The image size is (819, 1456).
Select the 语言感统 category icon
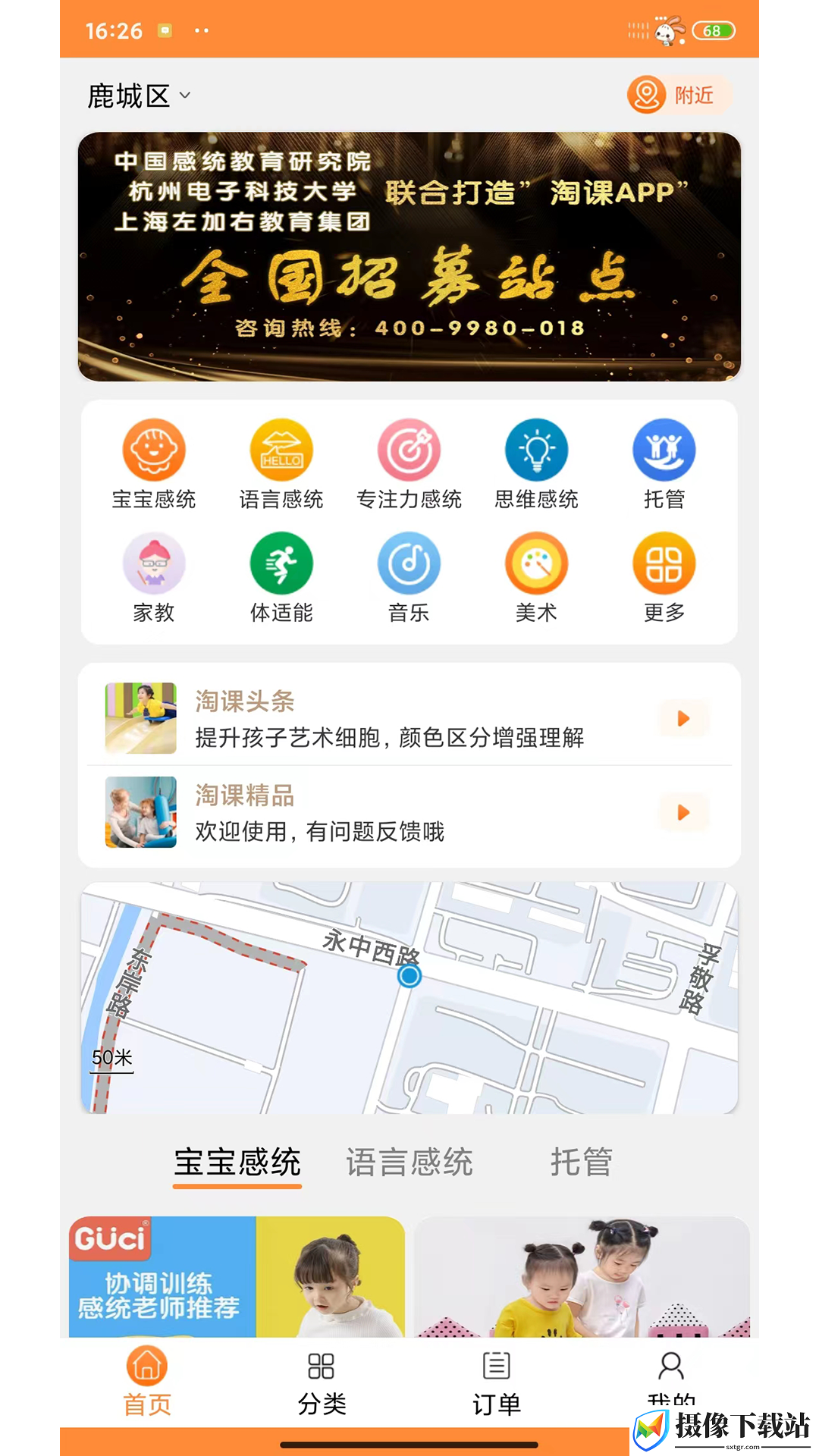point(281,464)
